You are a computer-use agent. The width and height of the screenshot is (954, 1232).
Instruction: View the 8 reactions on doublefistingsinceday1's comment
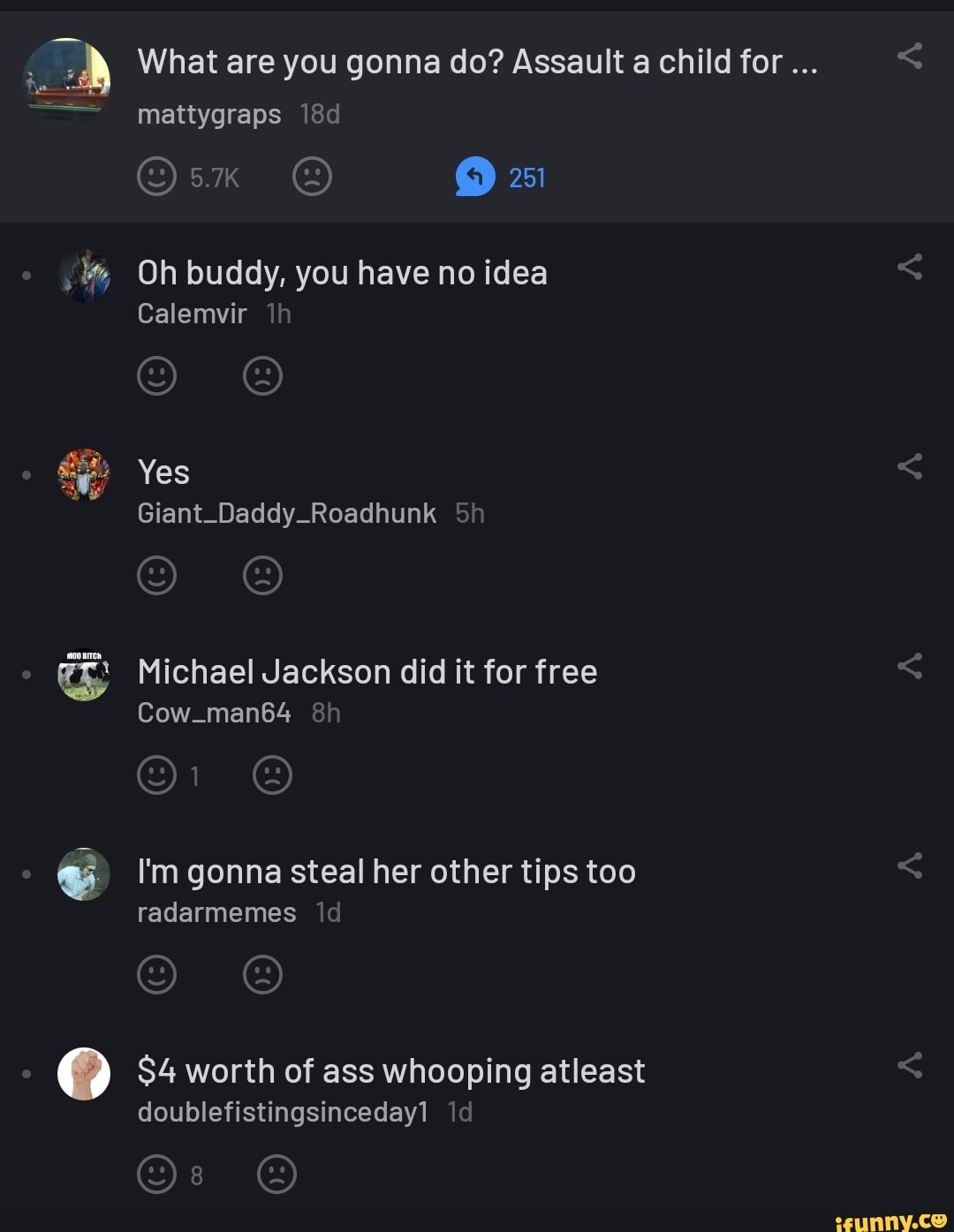click(x=195, y=1175)
